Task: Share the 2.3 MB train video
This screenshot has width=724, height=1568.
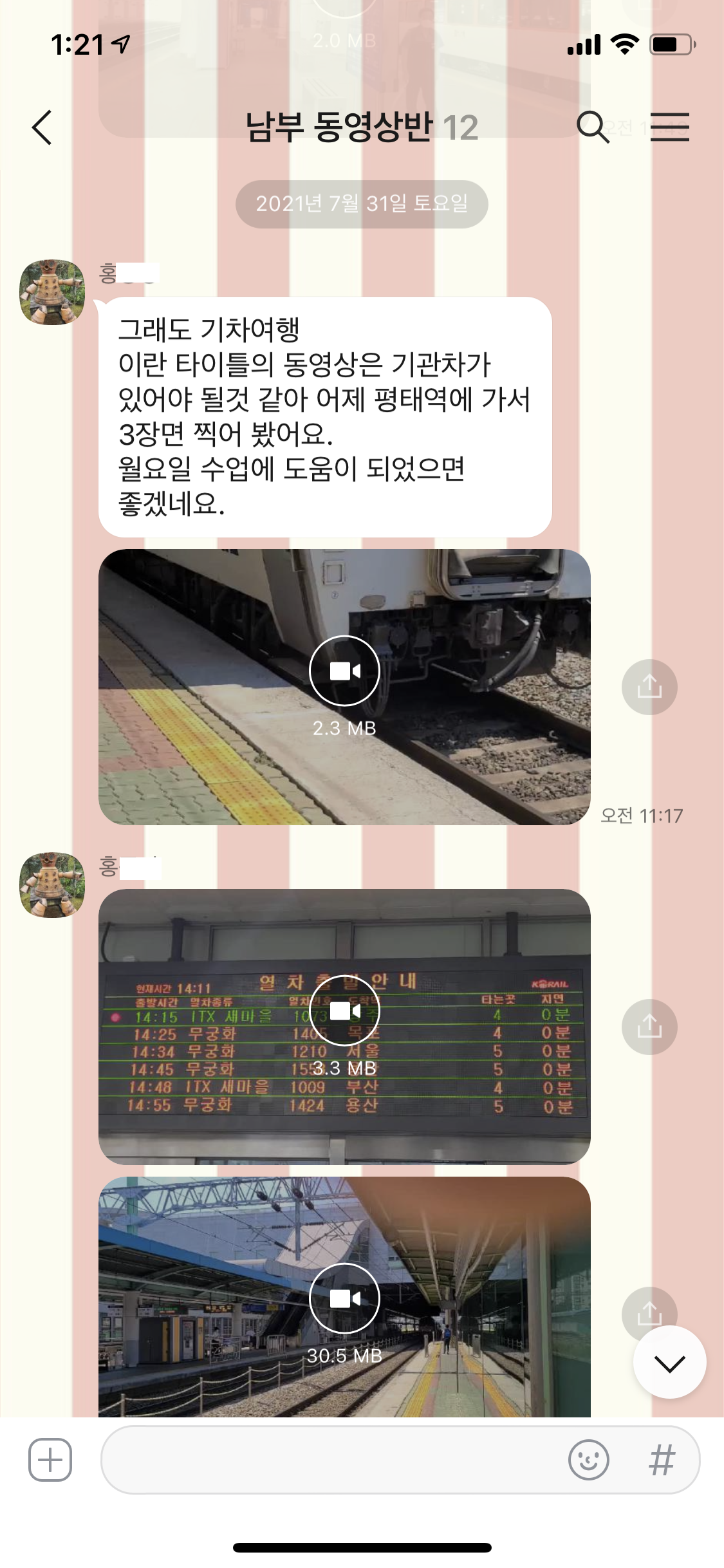Action: (649, 687)
